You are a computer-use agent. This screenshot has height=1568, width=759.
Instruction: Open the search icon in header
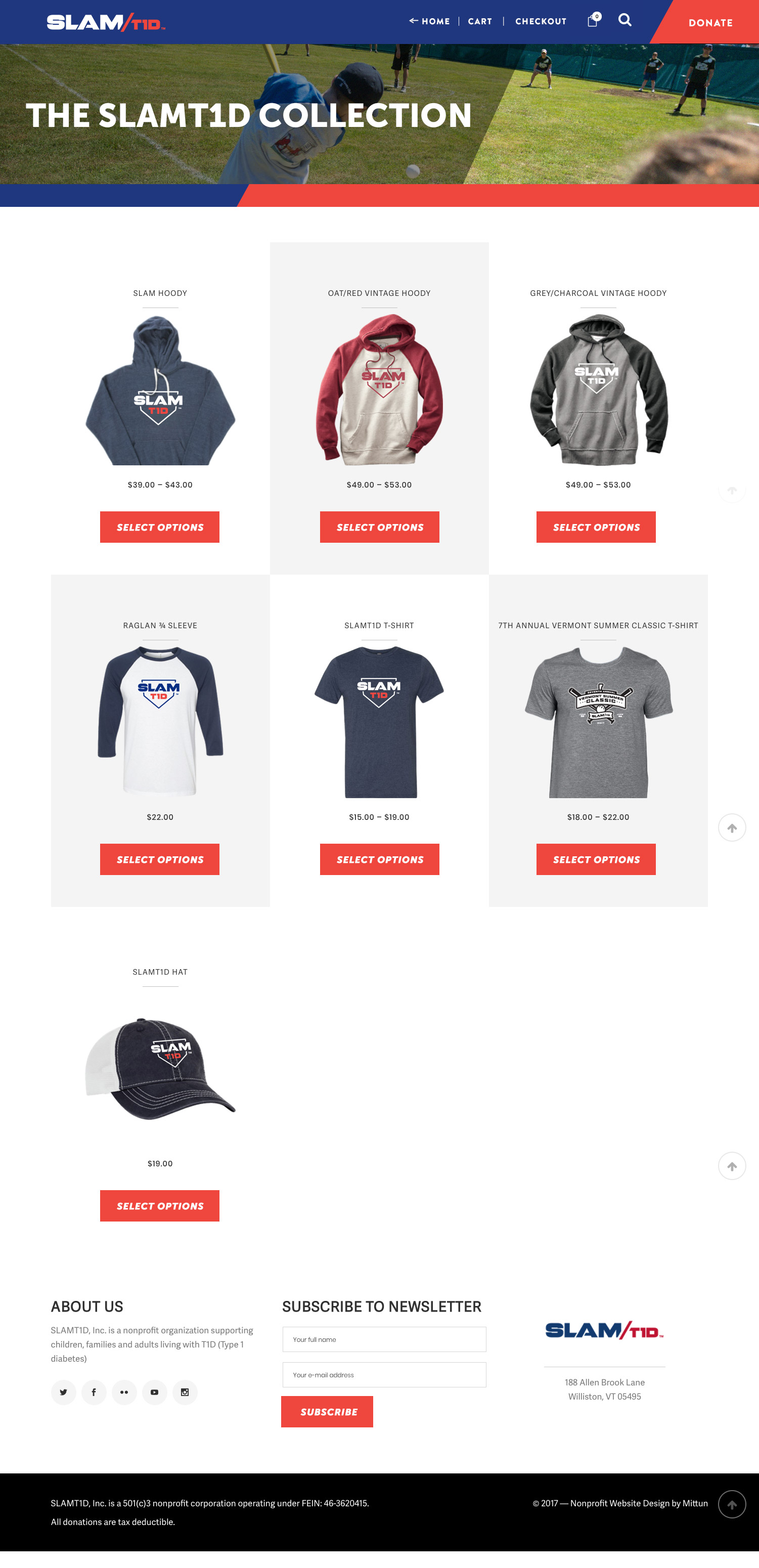tap(624, 20)
